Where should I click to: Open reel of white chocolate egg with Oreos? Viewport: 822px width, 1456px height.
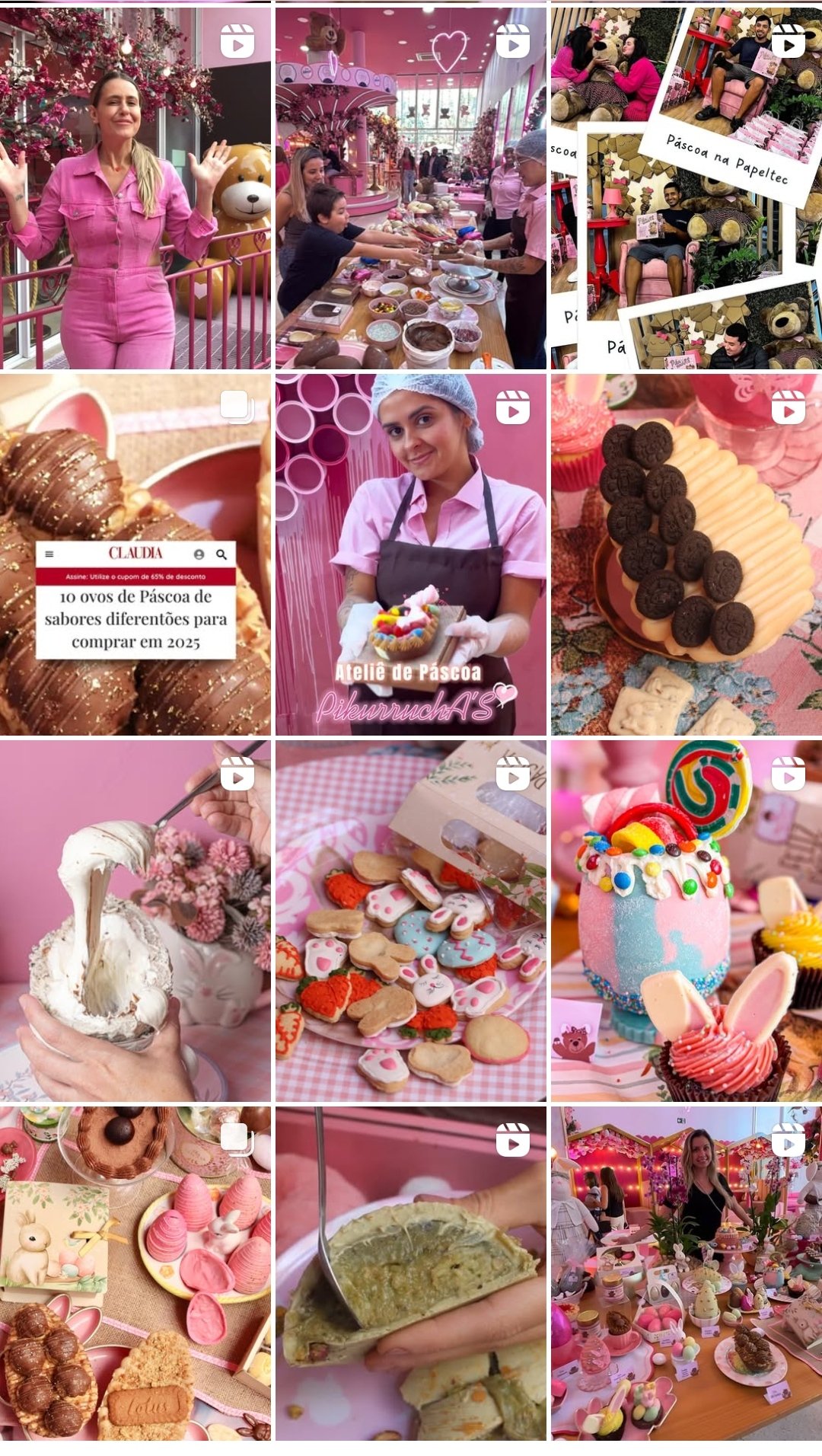point(686,554)
